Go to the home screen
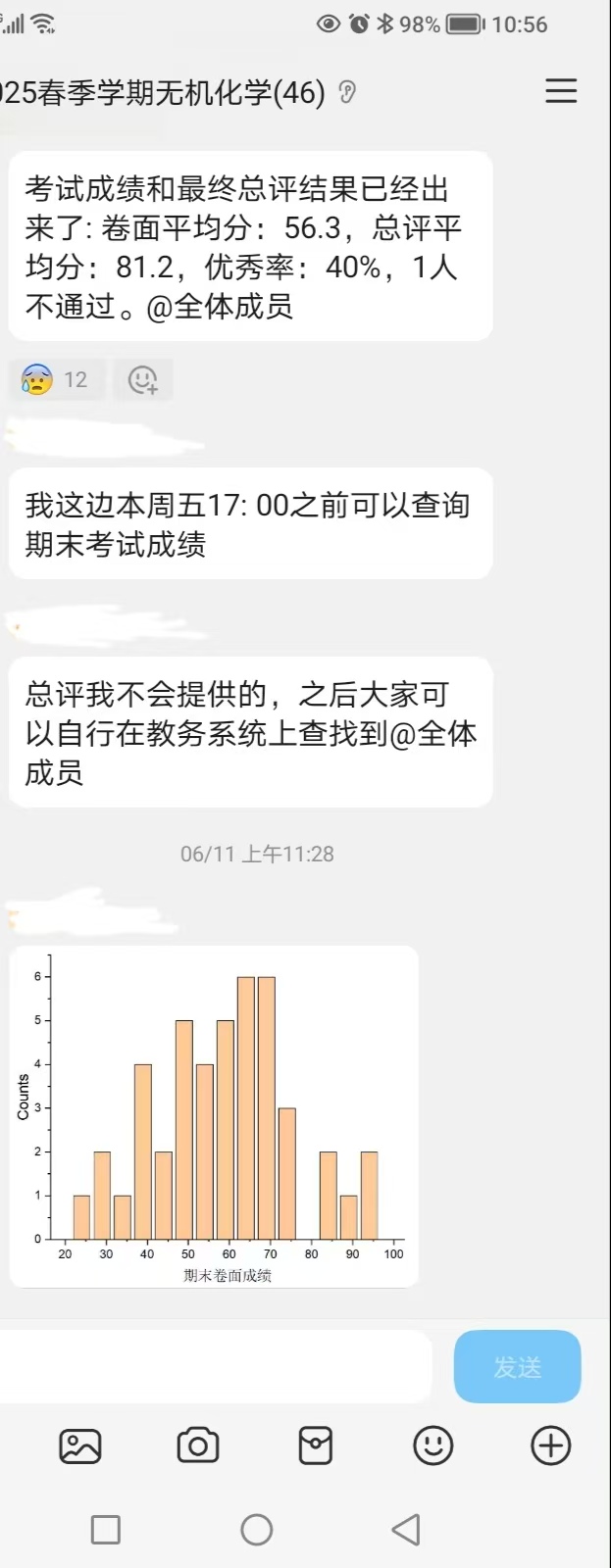The width and height of the screenshot is (611, 1568). pyautogui.click(x=257, y=1529)
